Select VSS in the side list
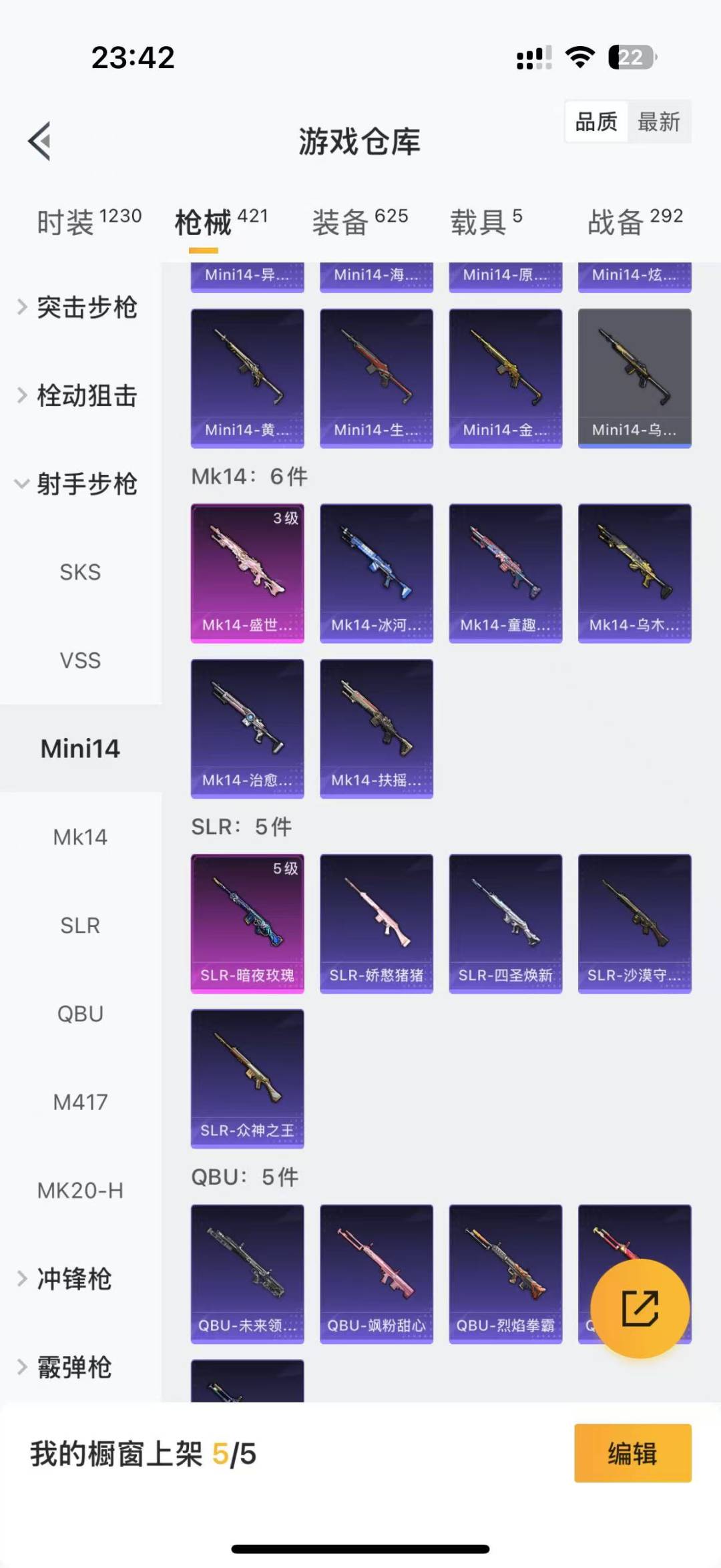The height and width of the screenshot is (1568, 721). click(x=80, y=660)
